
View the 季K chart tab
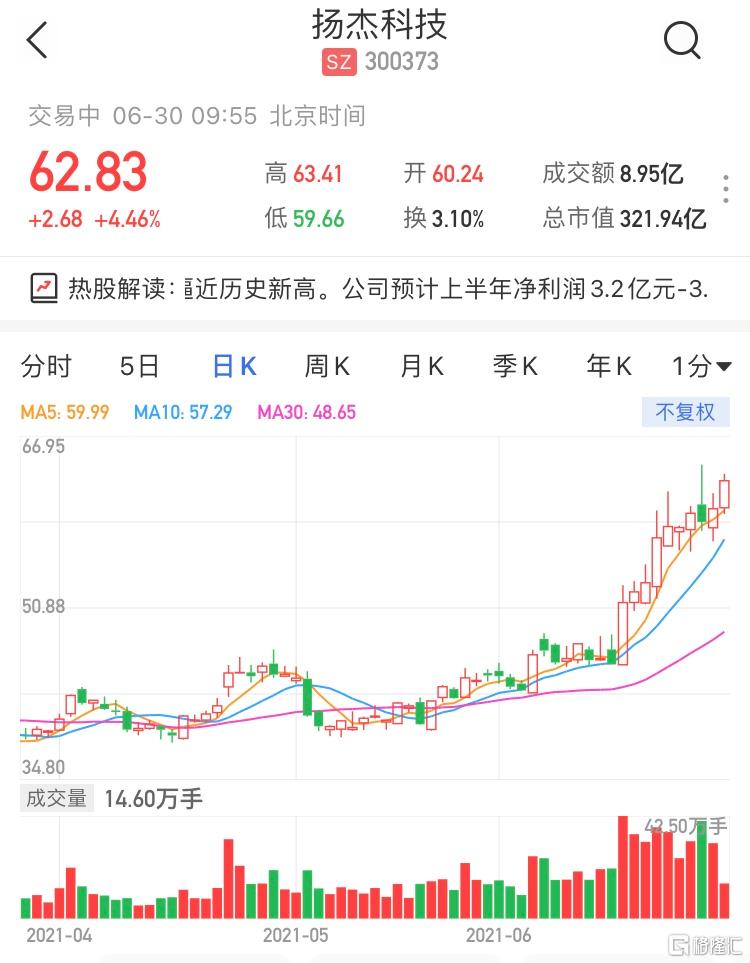(515, 367)
